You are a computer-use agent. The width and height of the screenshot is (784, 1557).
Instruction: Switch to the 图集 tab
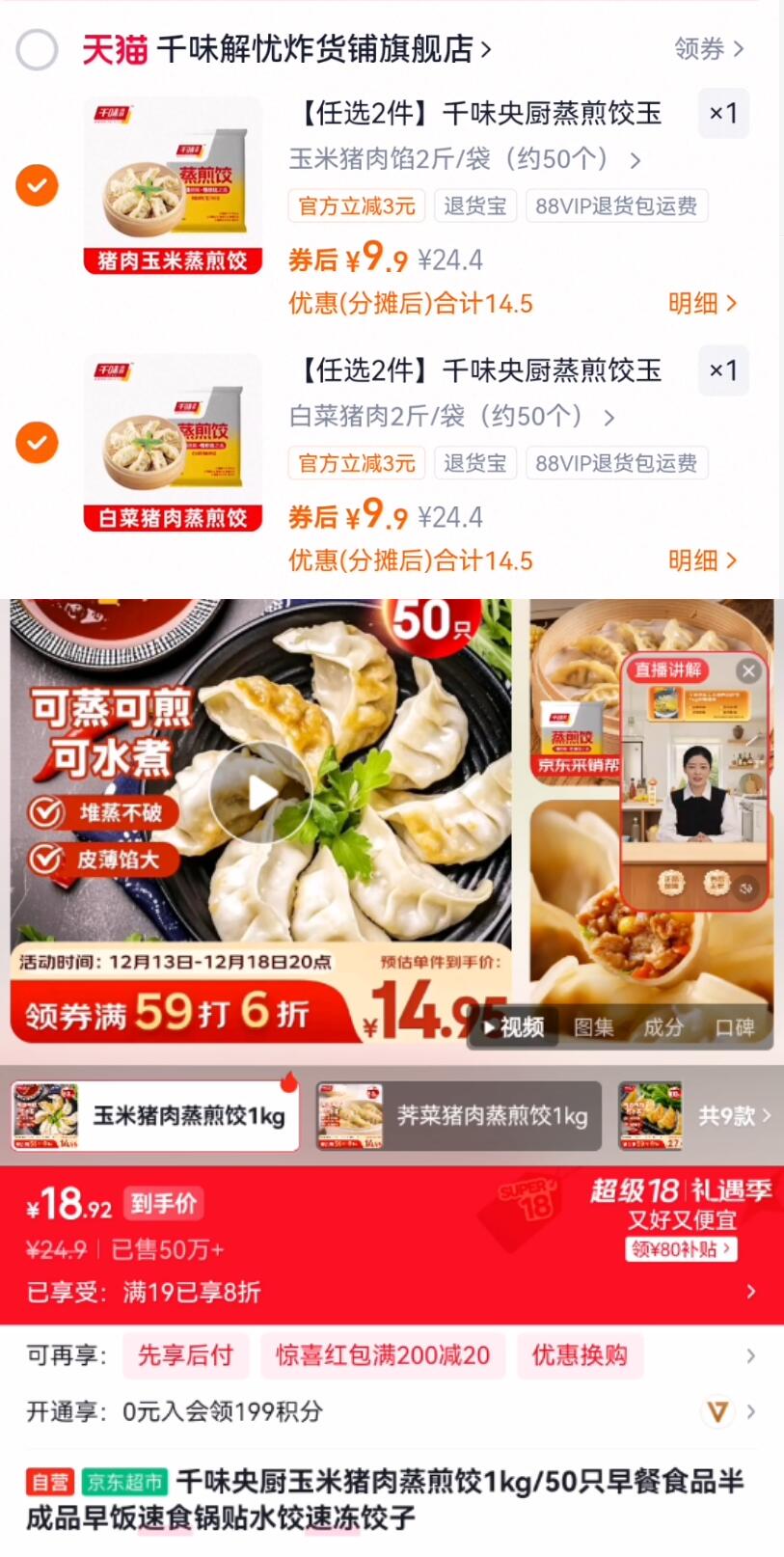pos(593,1028)
